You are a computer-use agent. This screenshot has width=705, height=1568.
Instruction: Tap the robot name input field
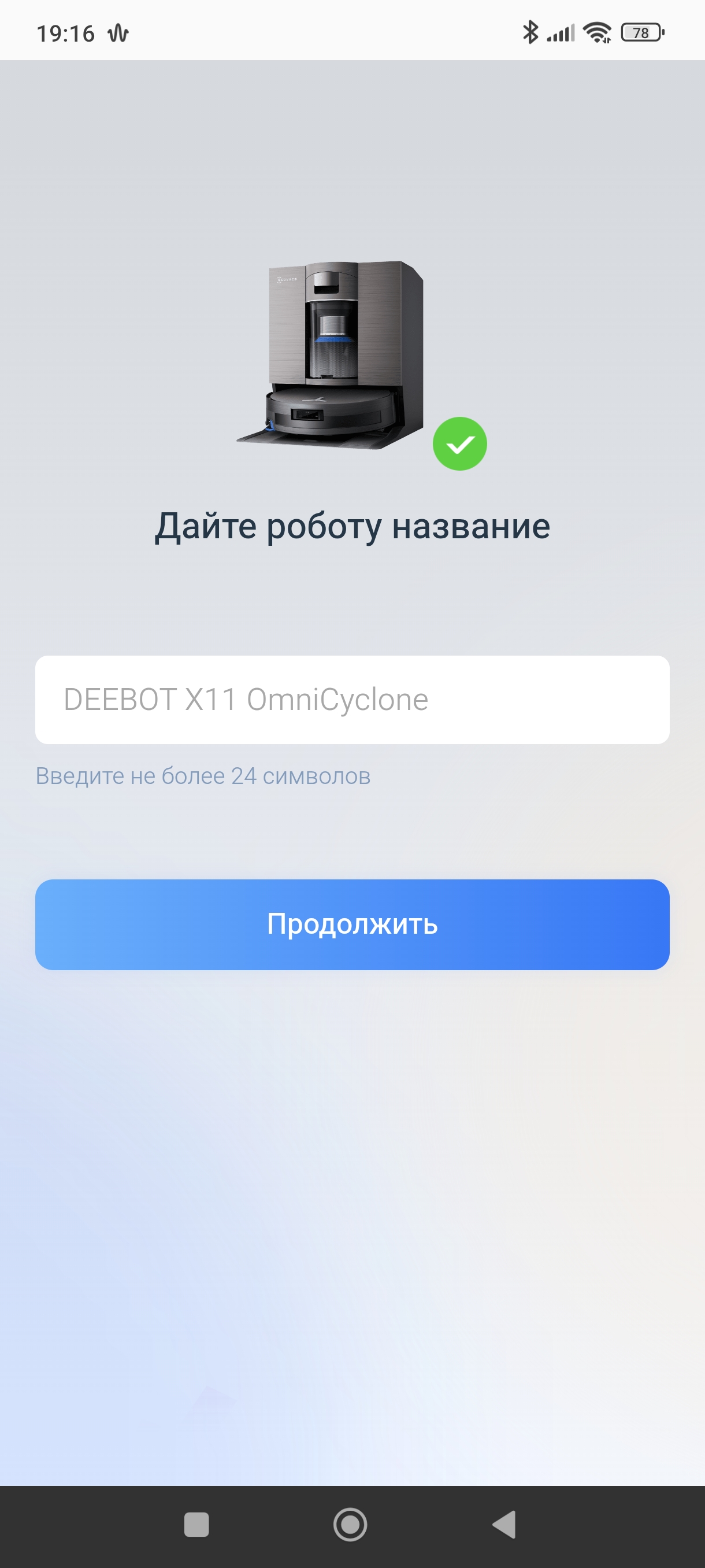pyautogui.click(x=352, y=700)
